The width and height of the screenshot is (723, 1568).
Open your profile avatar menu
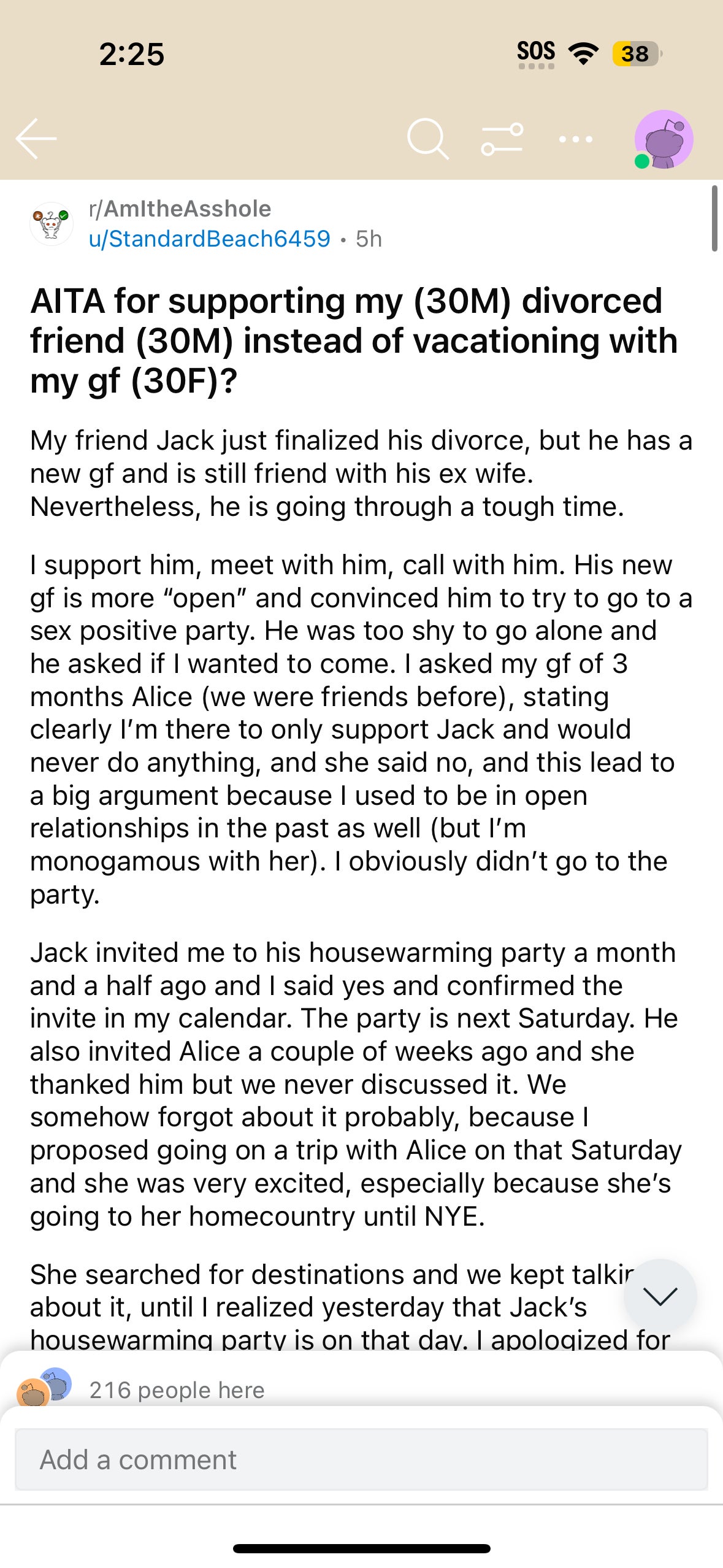point(663,139)
